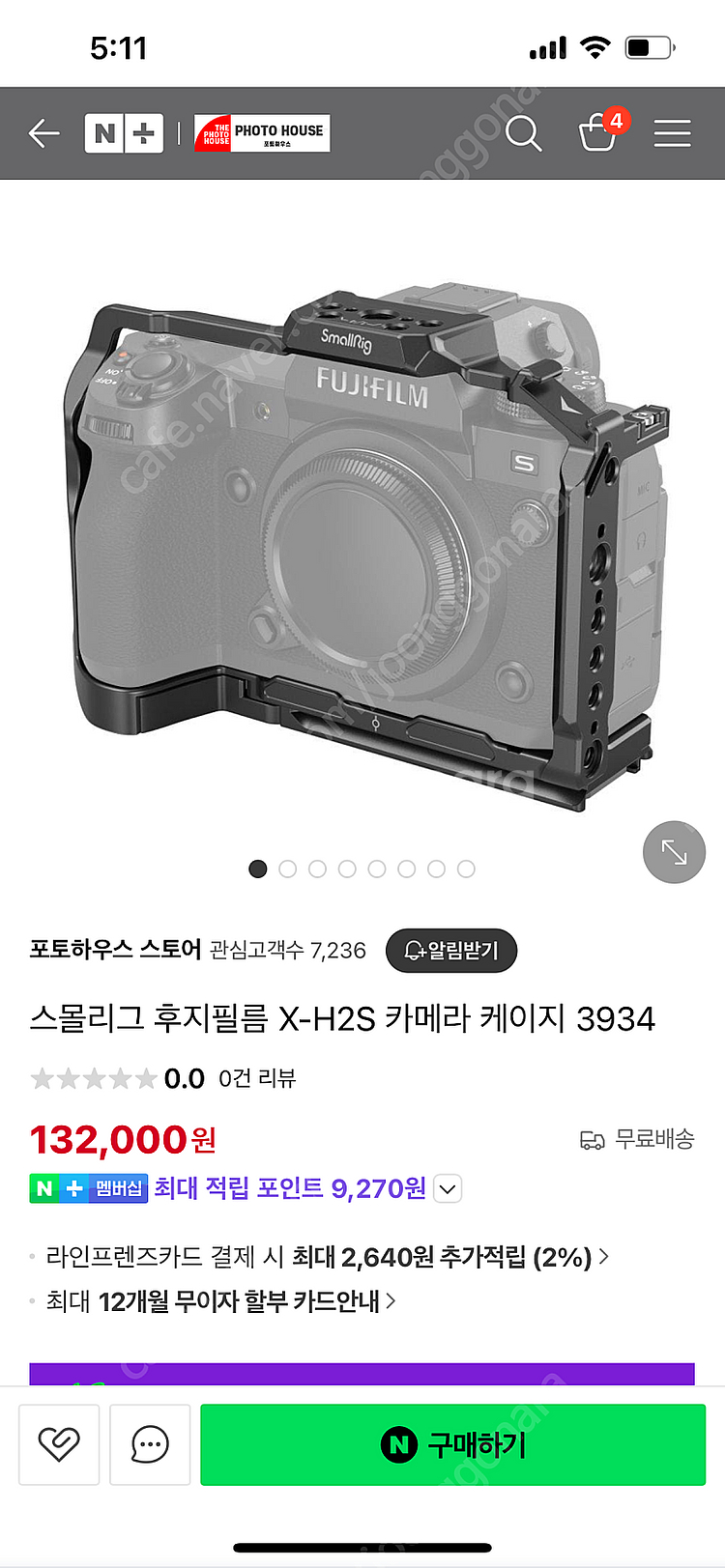Add the product to wishlist with the heart

click(59, 1444)
